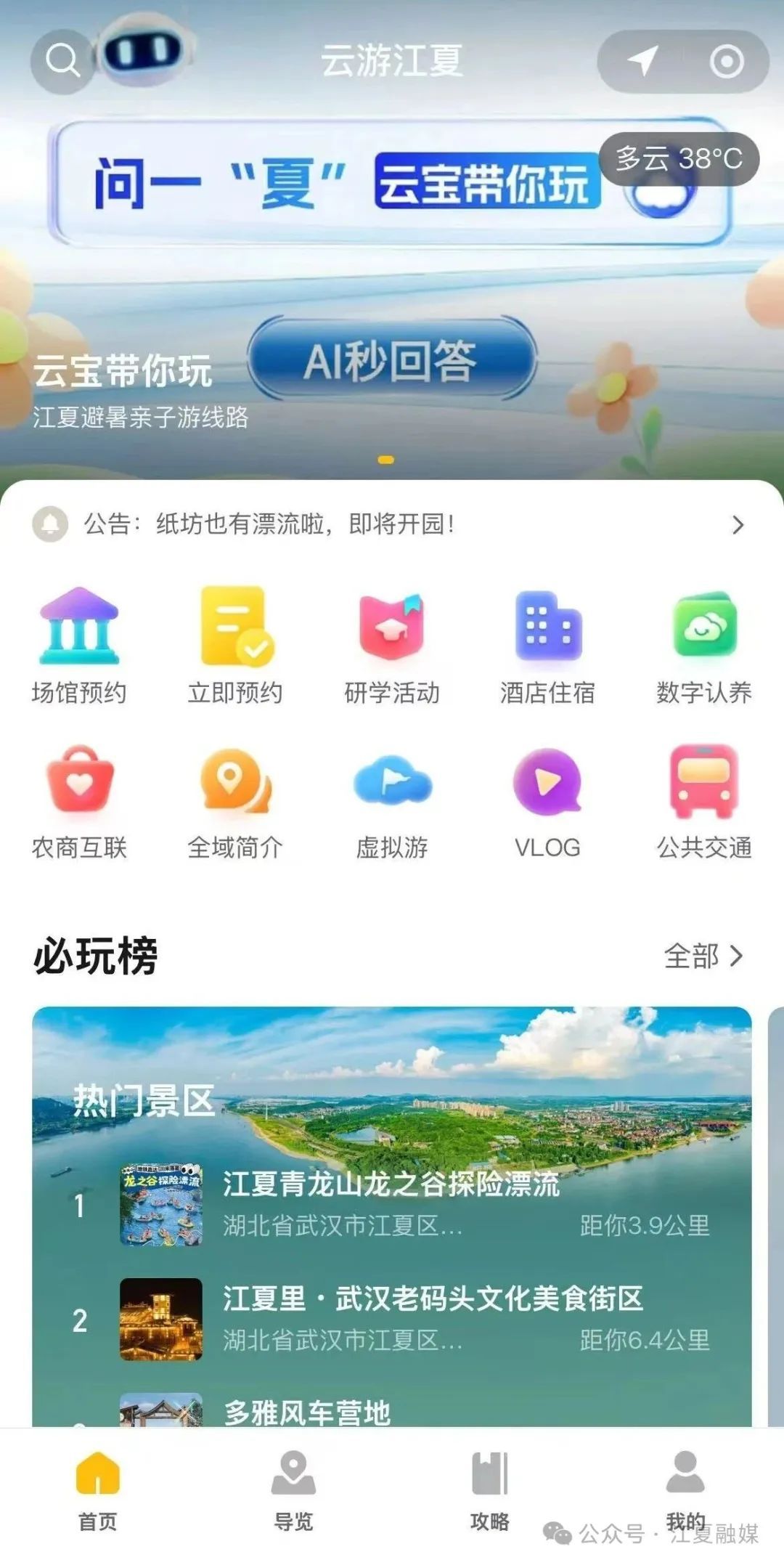Open 场馆预约
The image size is (784, 1565).
click(x=79, y=646)
